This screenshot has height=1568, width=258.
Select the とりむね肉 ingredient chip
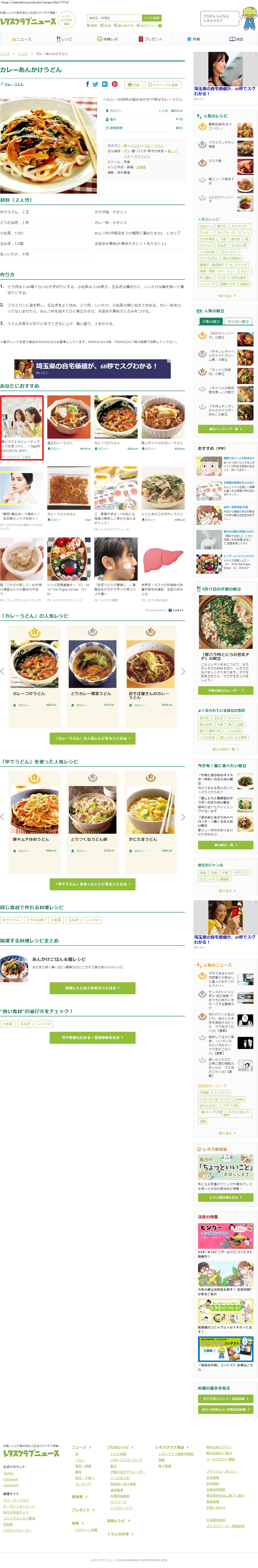coord(35,920)
